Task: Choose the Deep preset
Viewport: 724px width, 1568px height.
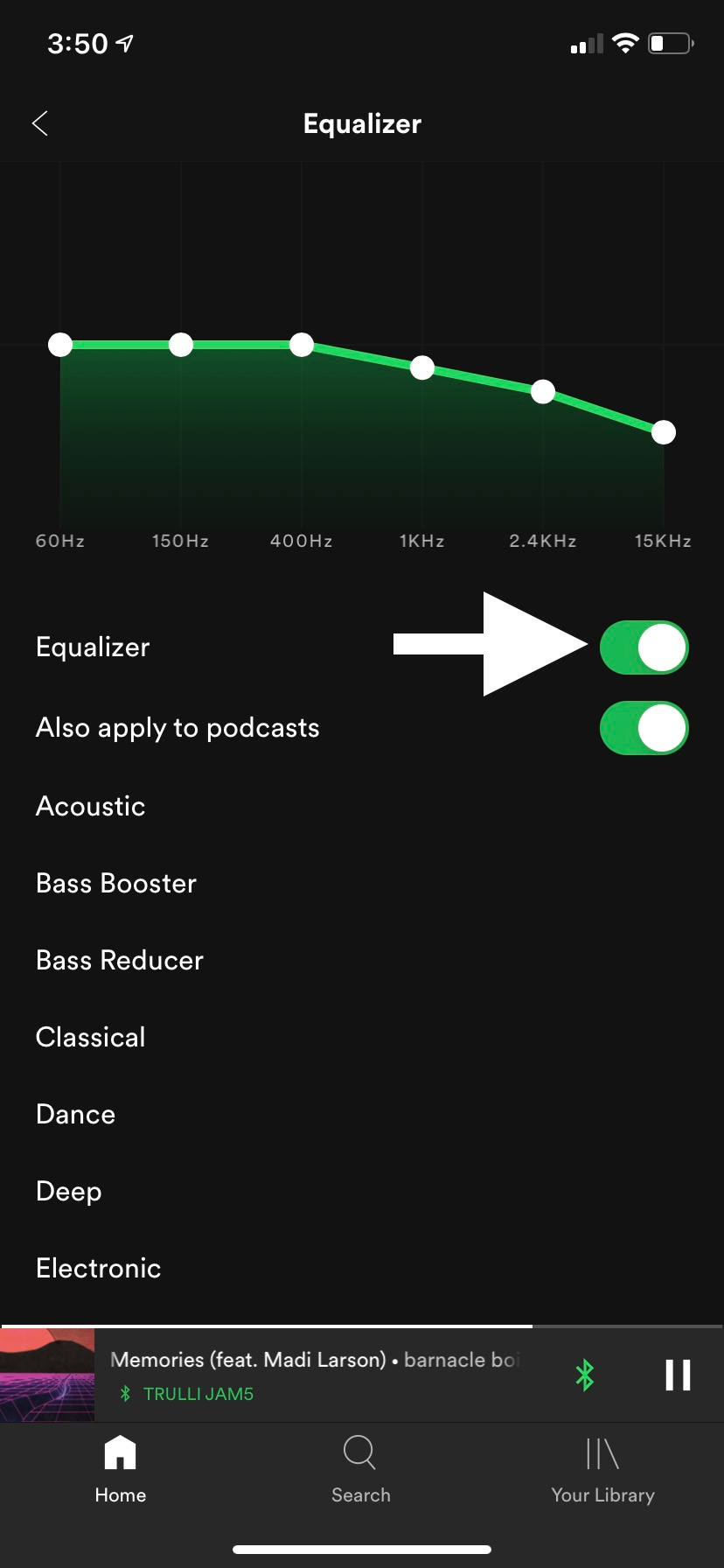Action: [69, 1191]
